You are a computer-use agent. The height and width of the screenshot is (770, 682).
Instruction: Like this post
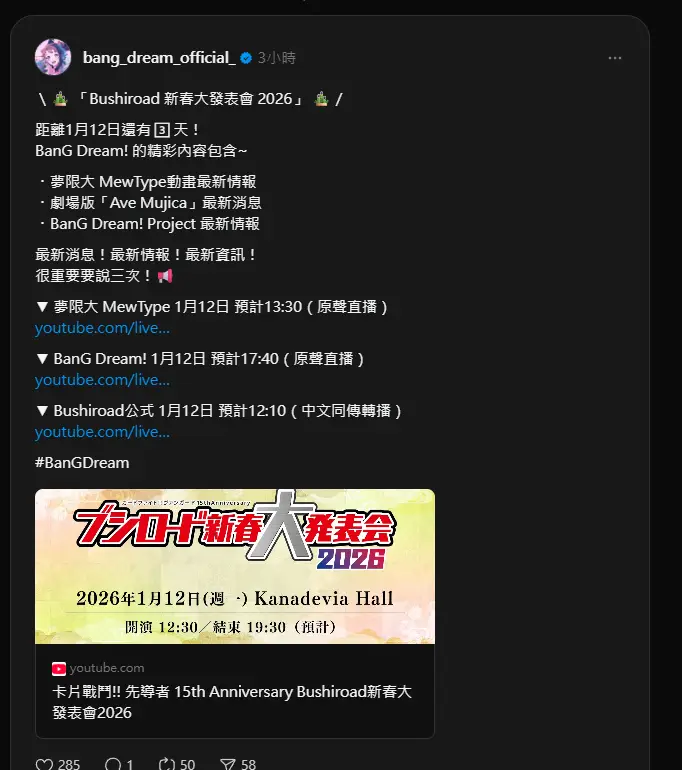click(x=45, y=764)
